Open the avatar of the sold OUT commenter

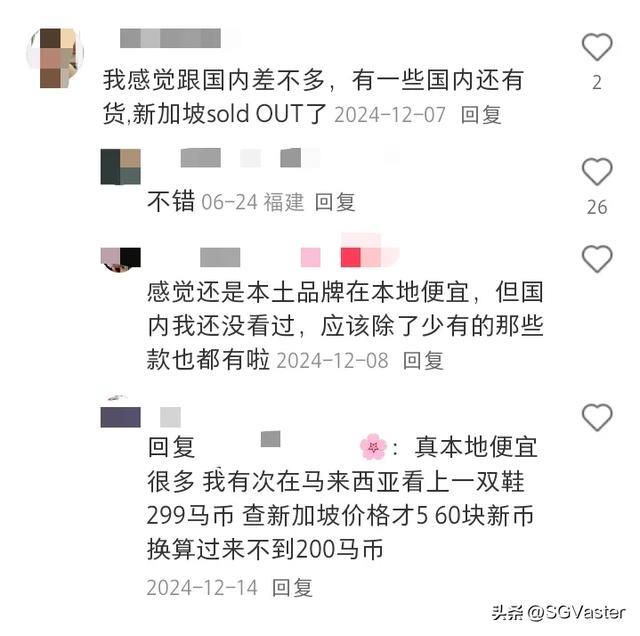click(x=55, y=55)
